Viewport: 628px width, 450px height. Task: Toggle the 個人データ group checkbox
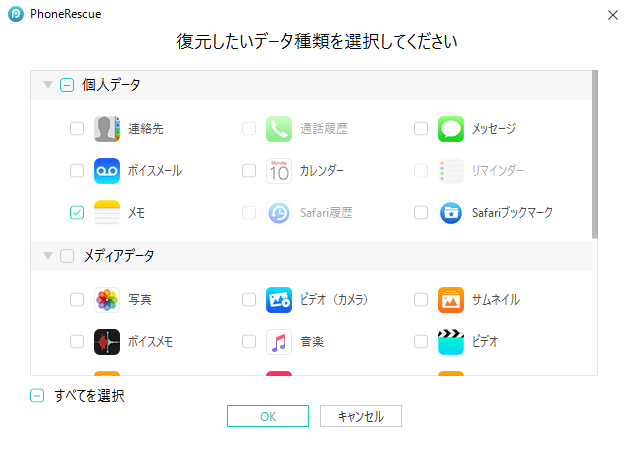[67, 85]
